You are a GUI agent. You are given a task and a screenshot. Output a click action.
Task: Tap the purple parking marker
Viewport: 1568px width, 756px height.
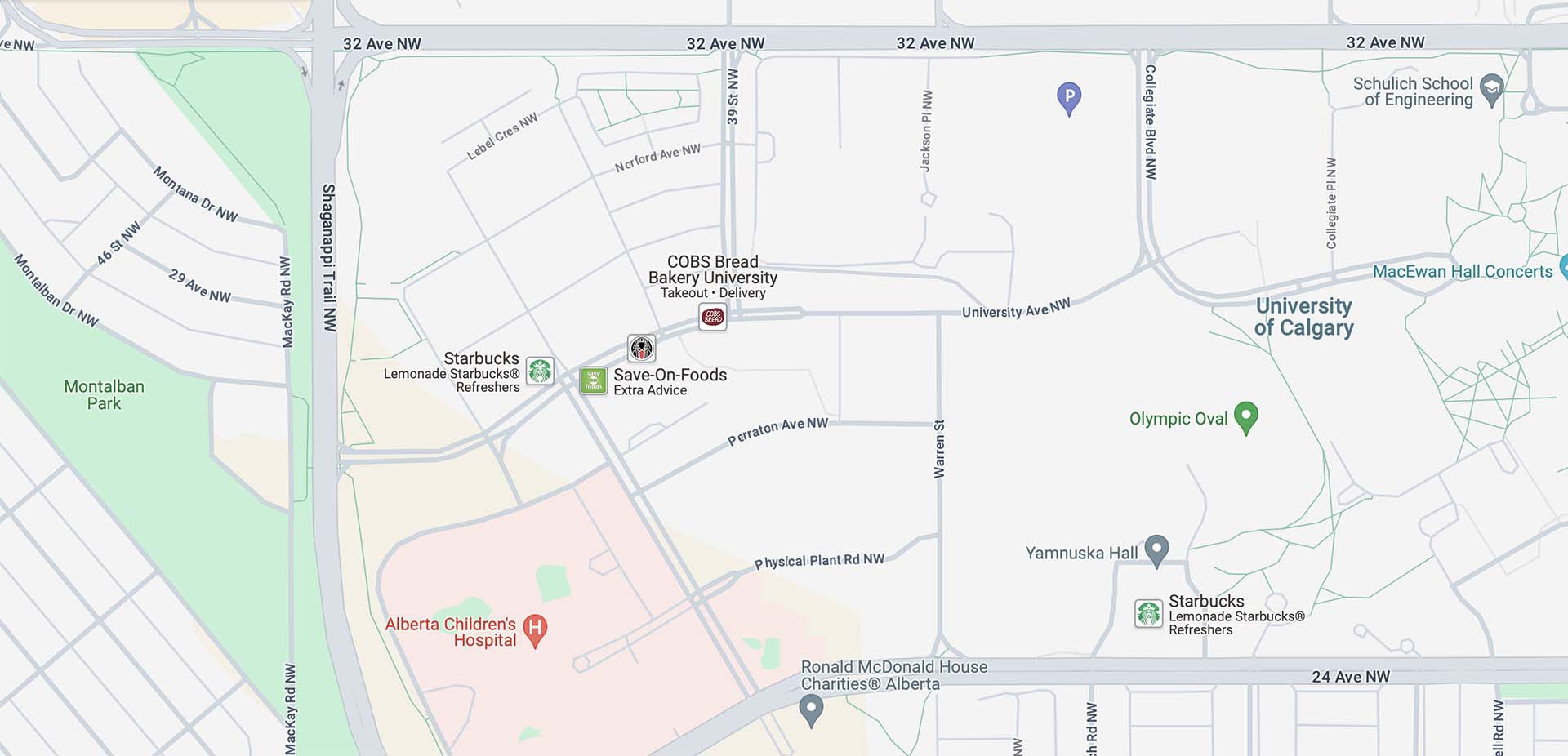click(1069, 98)
